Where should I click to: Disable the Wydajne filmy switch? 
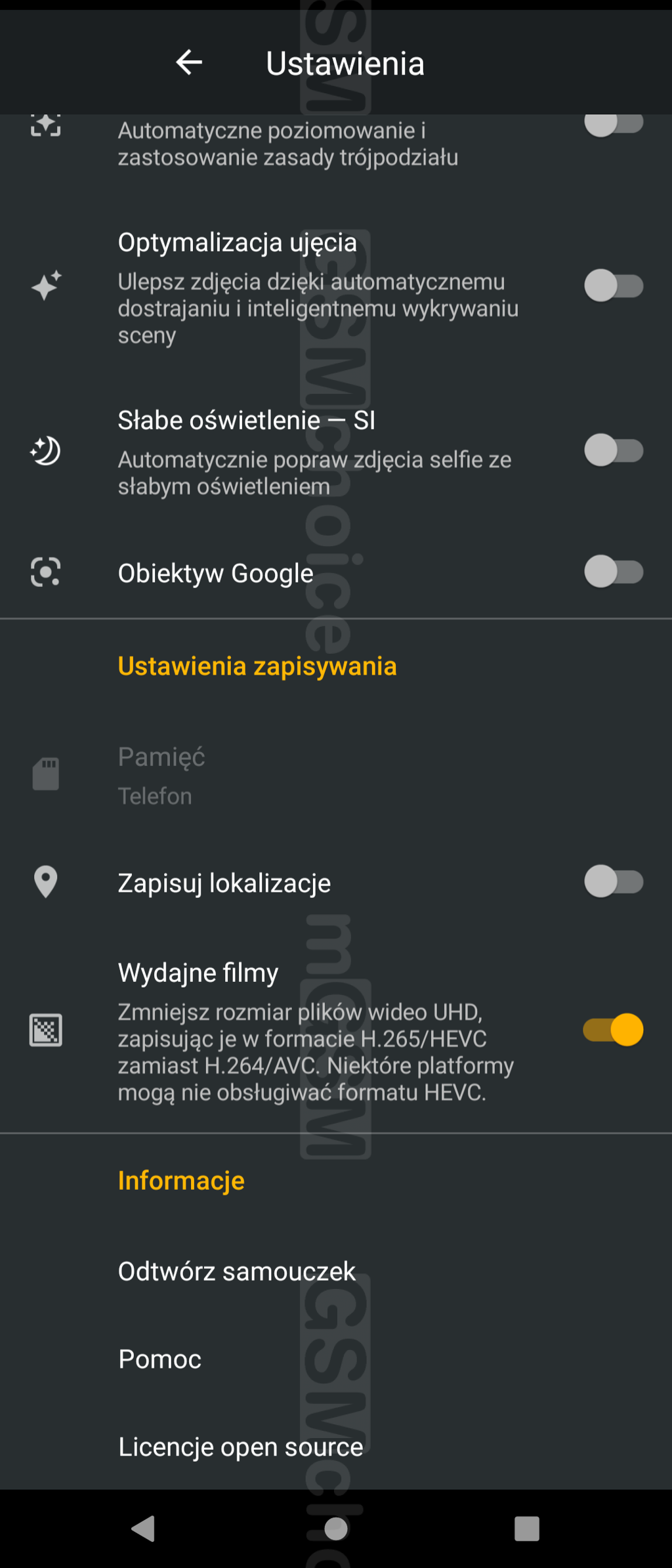pos(613,1030)
